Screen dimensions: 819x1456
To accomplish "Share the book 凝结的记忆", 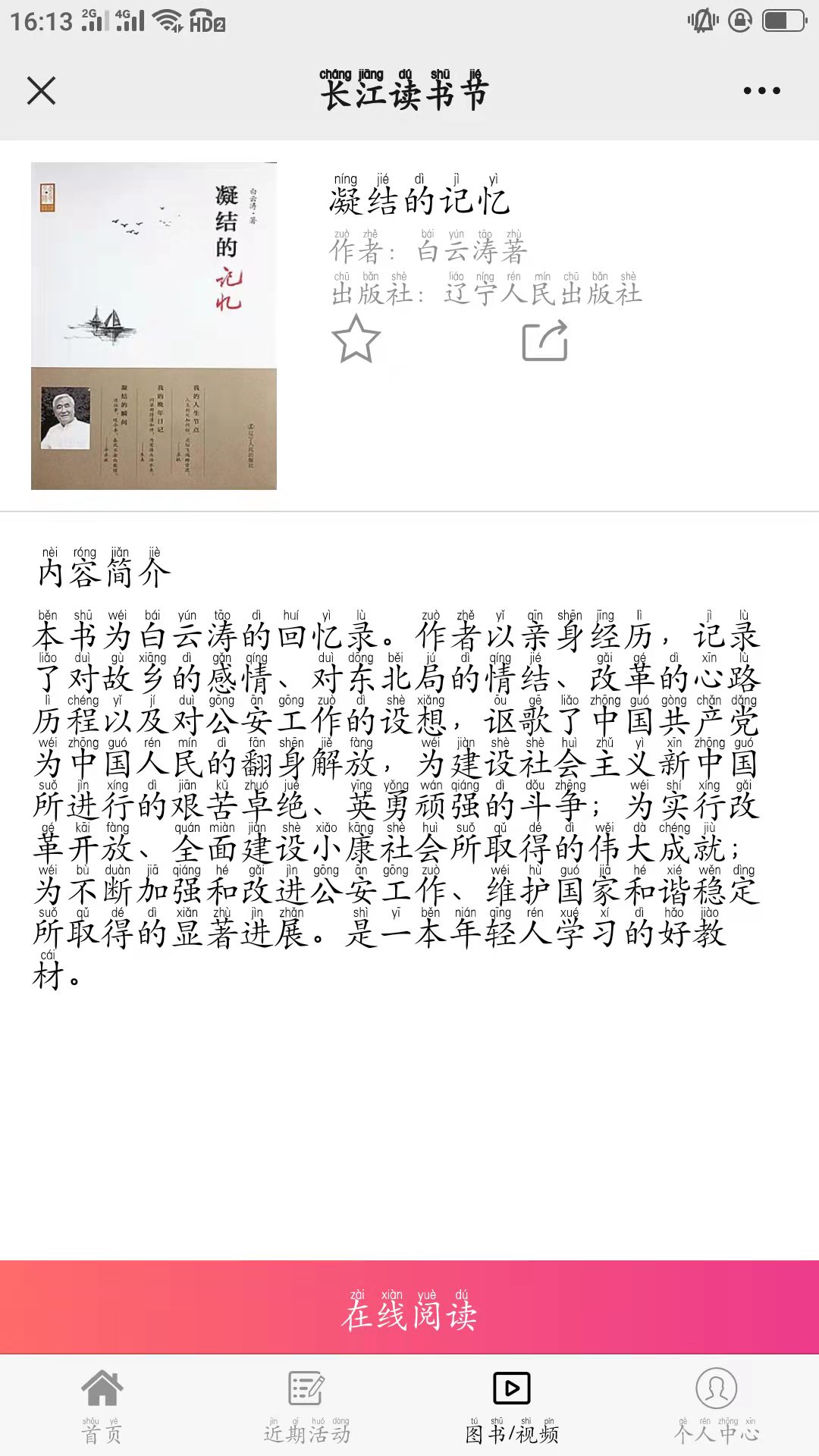I will click(545, 340).
